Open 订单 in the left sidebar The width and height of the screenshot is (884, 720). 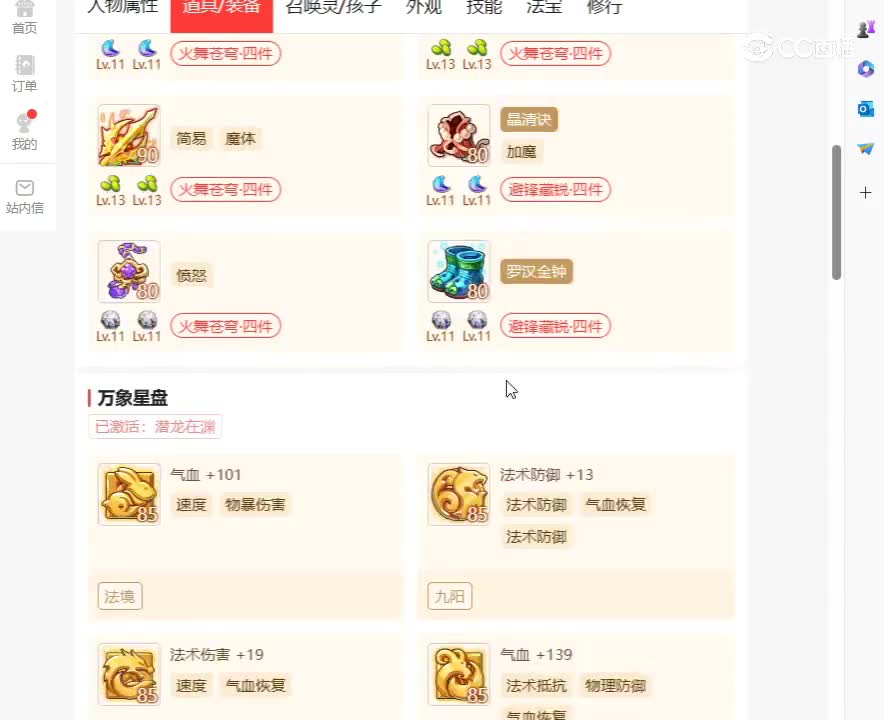click(x=25, y=74)
